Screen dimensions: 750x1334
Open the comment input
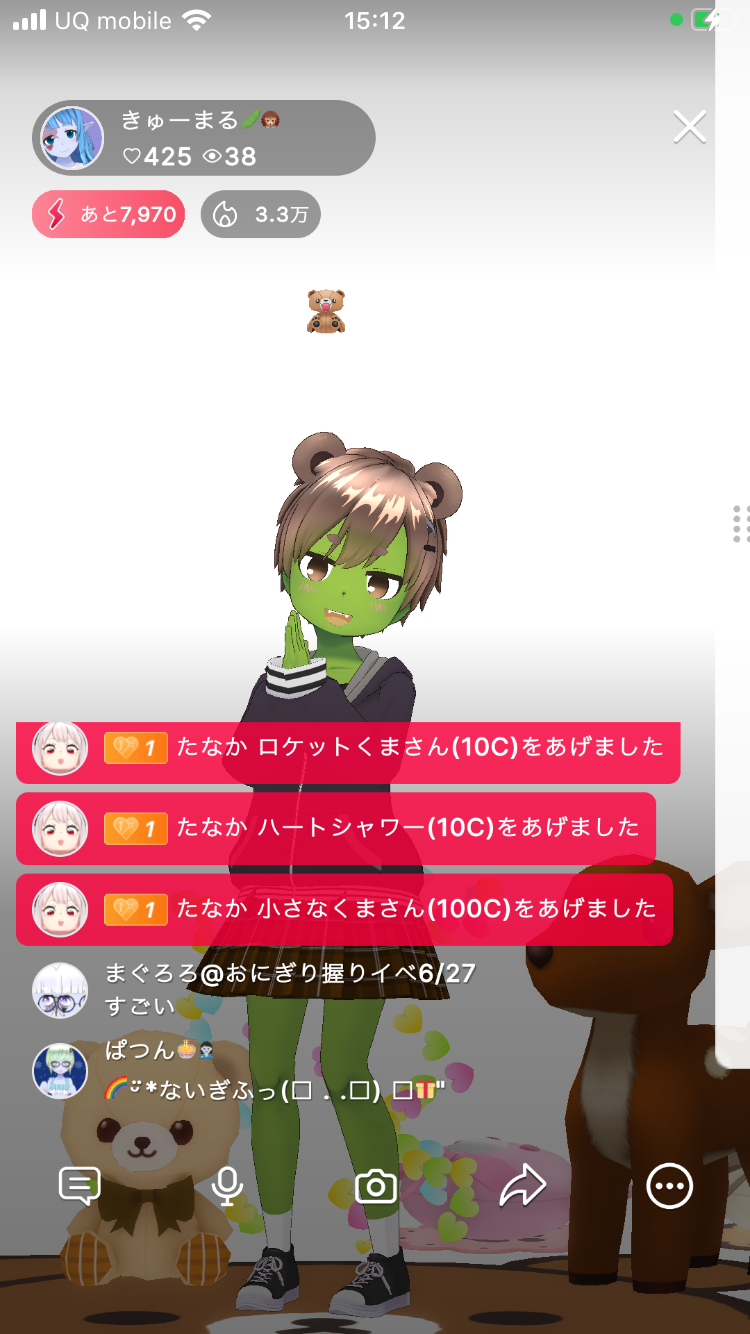click(x=79, y=1186)
